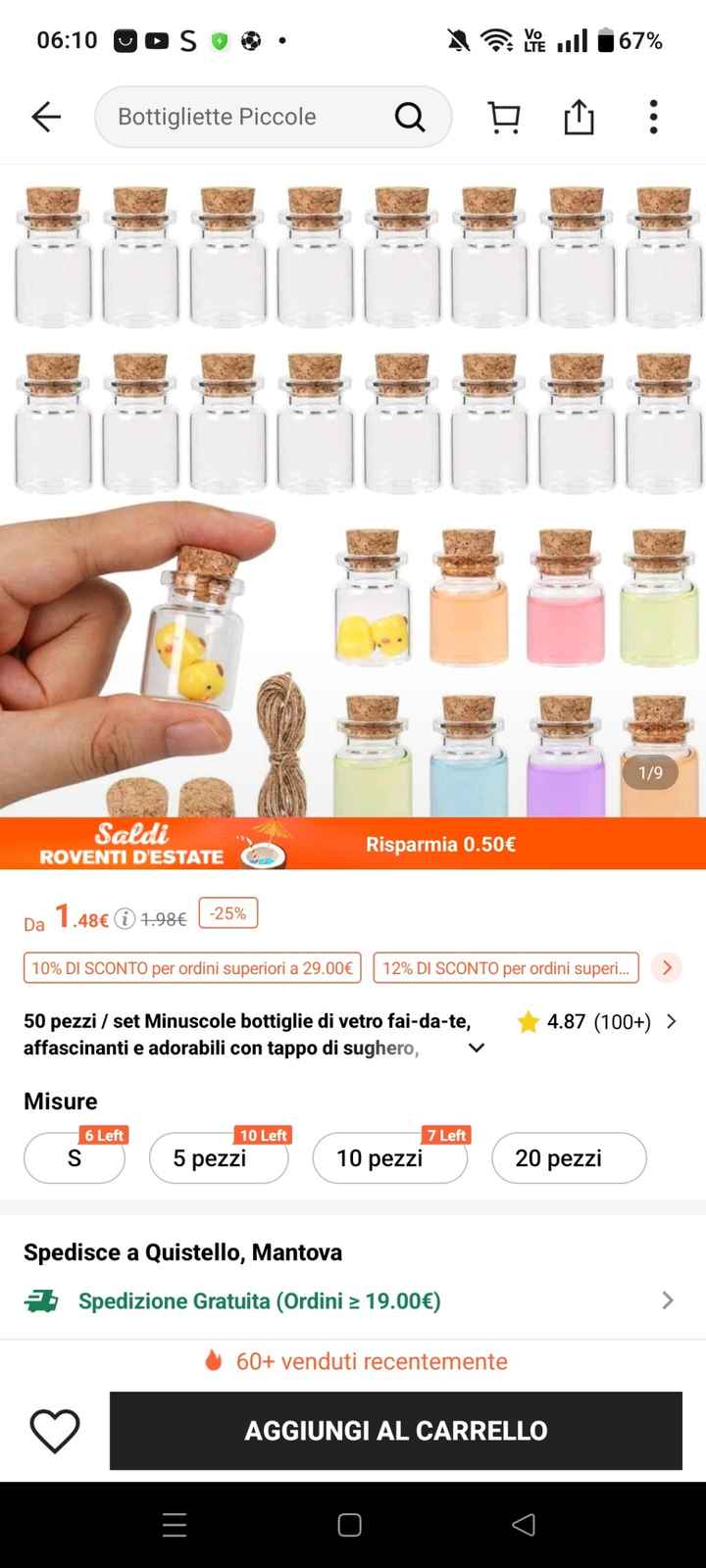Open the shopping cart
Viewport: 706px width, 1568px height.
click(504, 118)
